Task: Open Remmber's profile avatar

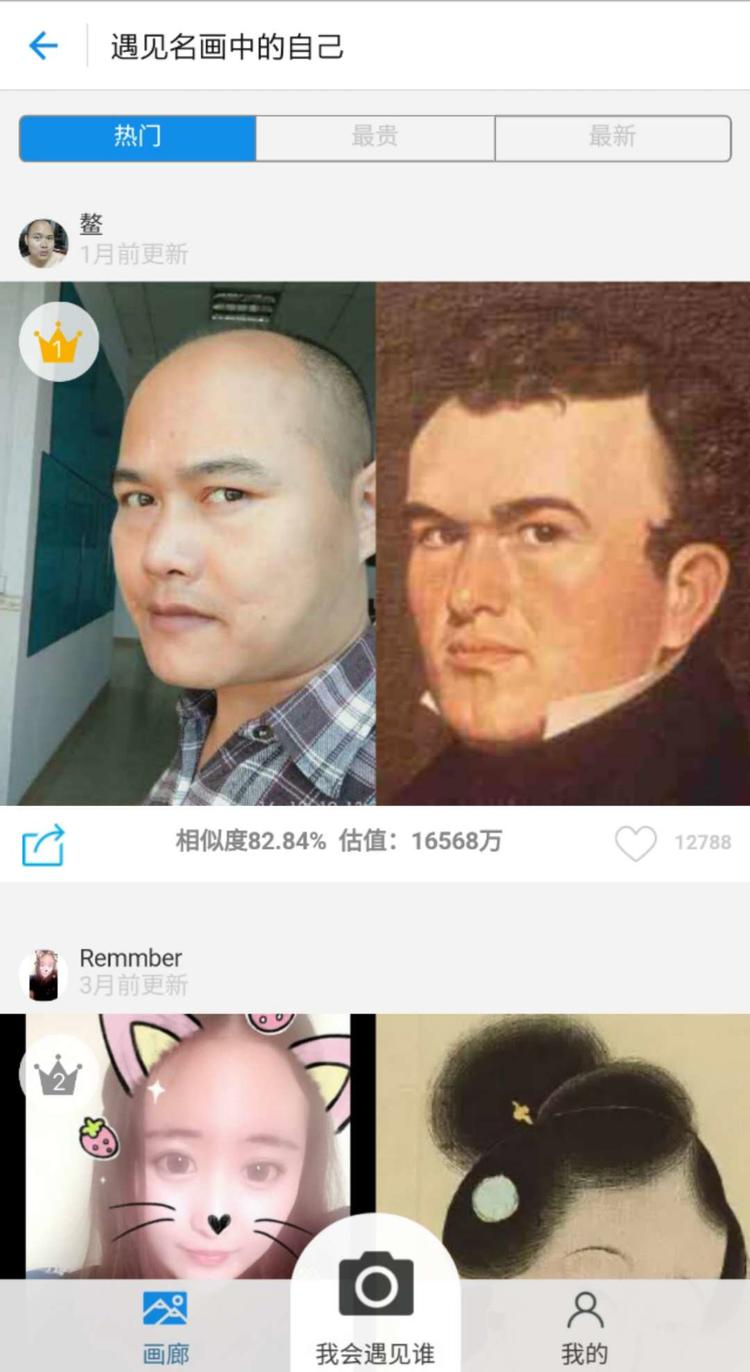Action: coord(44,975)
